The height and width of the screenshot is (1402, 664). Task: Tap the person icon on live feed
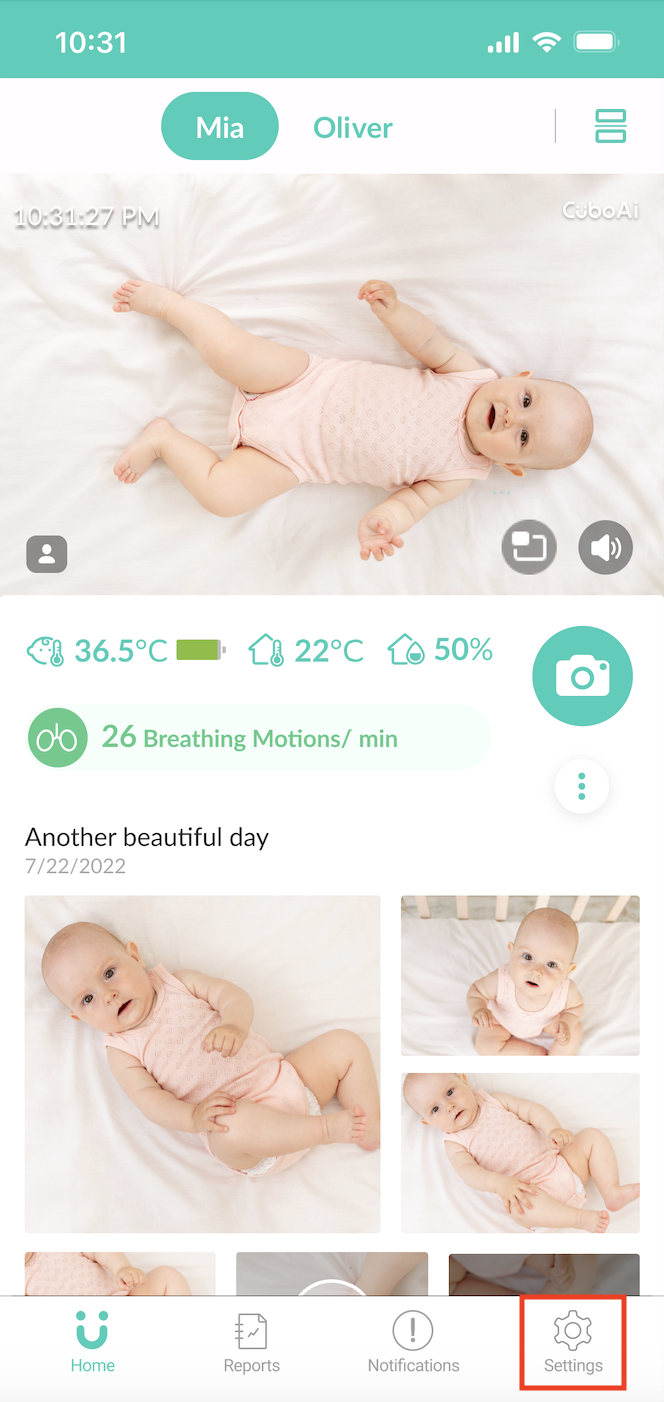point(46,554)
